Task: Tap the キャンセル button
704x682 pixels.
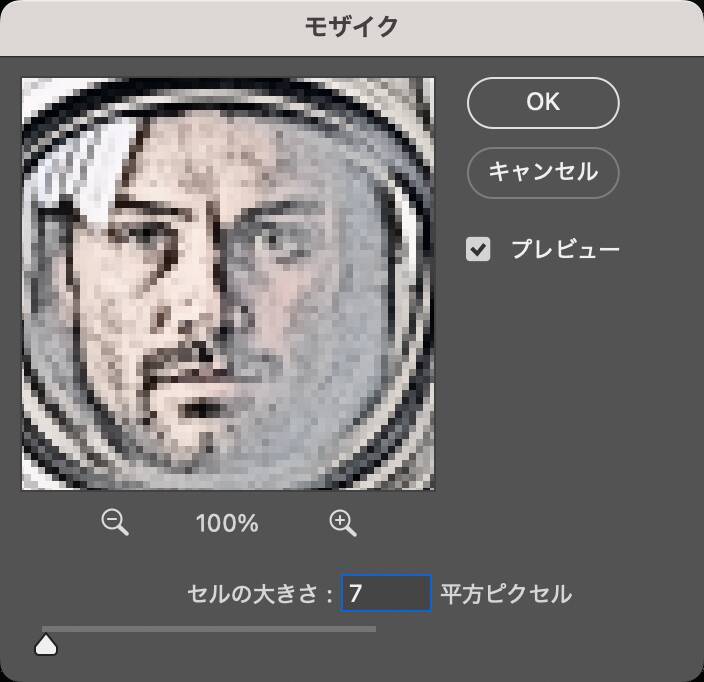Action: pos(543,172)
